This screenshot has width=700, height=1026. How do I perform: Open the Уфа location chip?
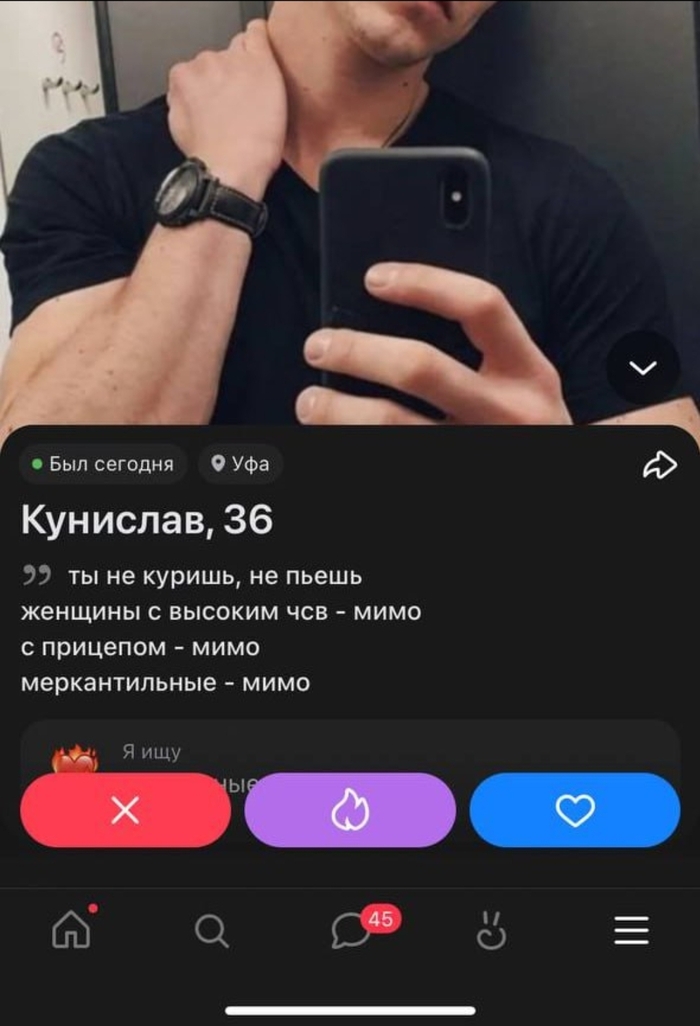[x=240, y=464]
